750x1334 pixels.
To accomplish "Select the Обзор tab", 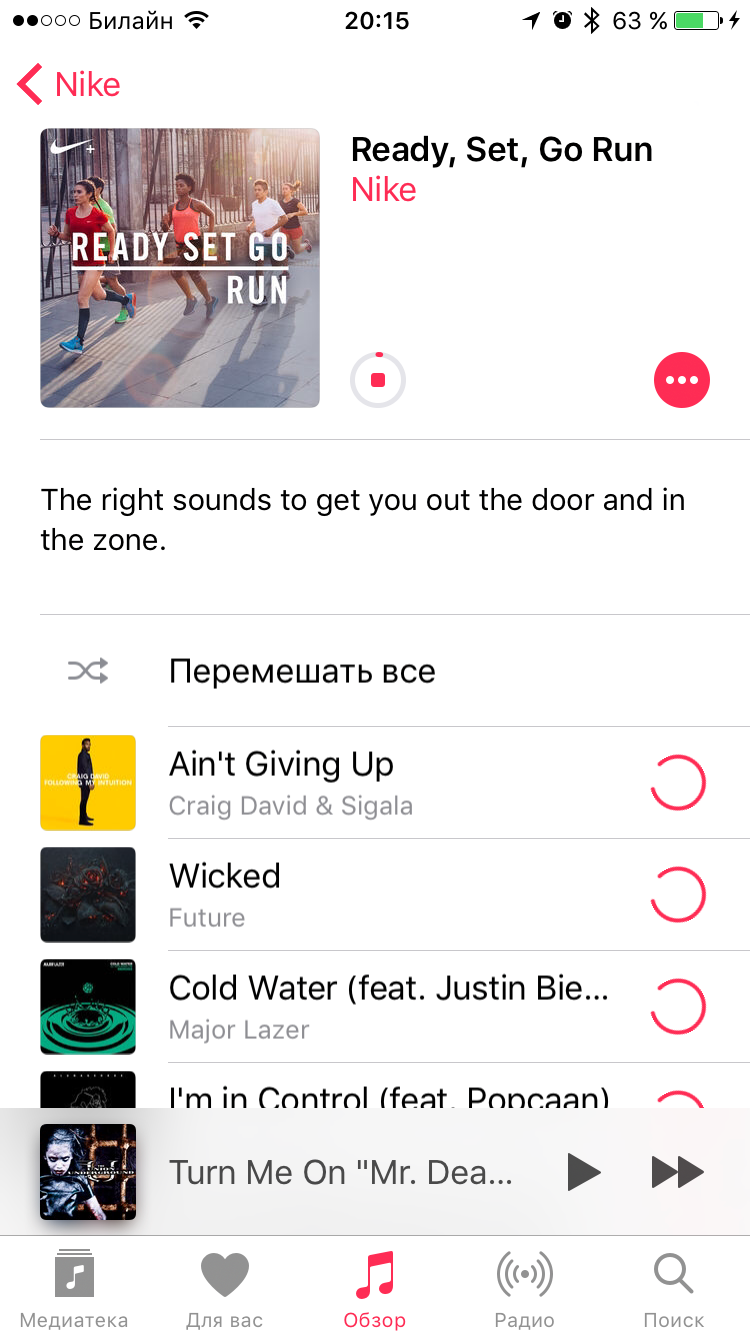I will pos(375,1290).
